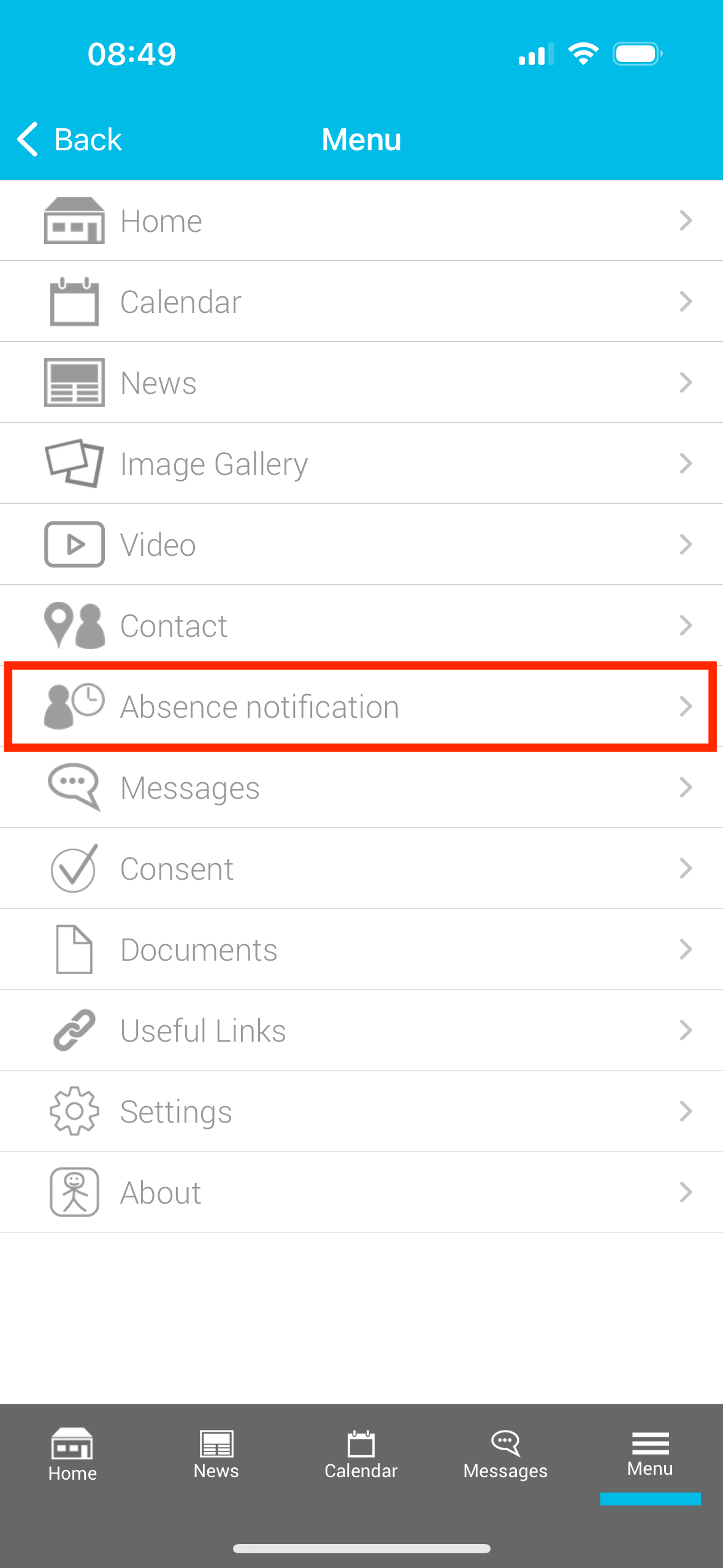This screenshot has height=1568, width=723.
Task: Open the Video section
Action: (361, 545)
